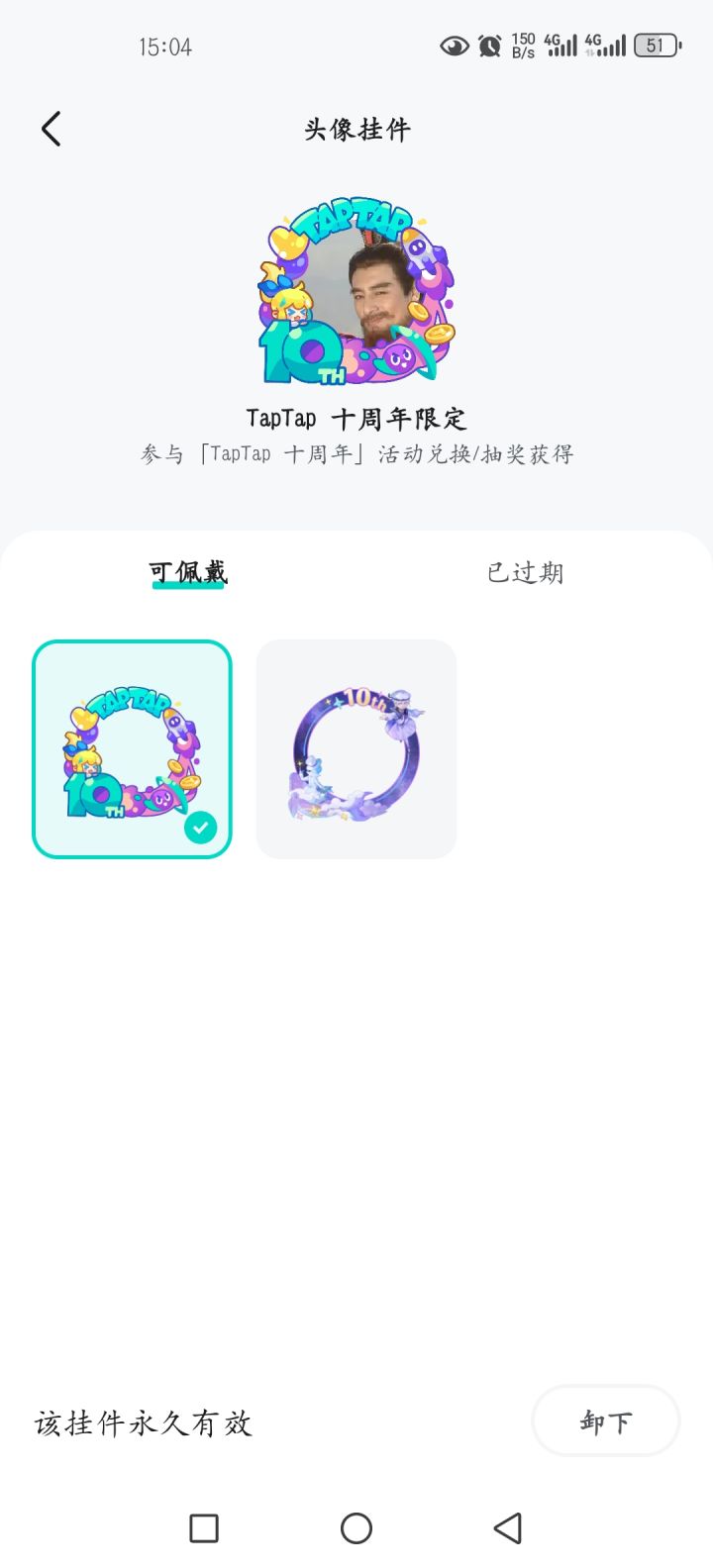Tap the back arrow to leave 头像挂件

[x=51, y=129]
